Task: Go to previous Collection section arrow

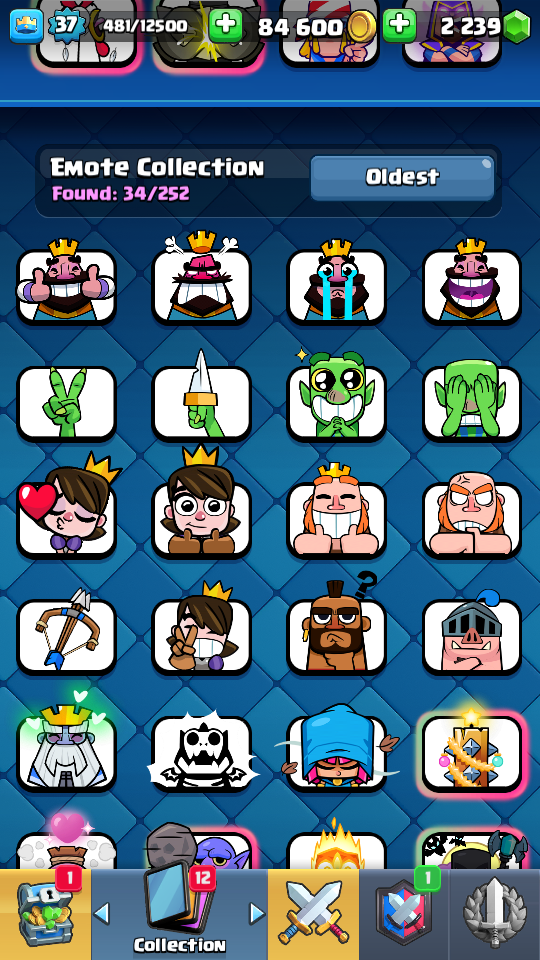Action: 102,913
